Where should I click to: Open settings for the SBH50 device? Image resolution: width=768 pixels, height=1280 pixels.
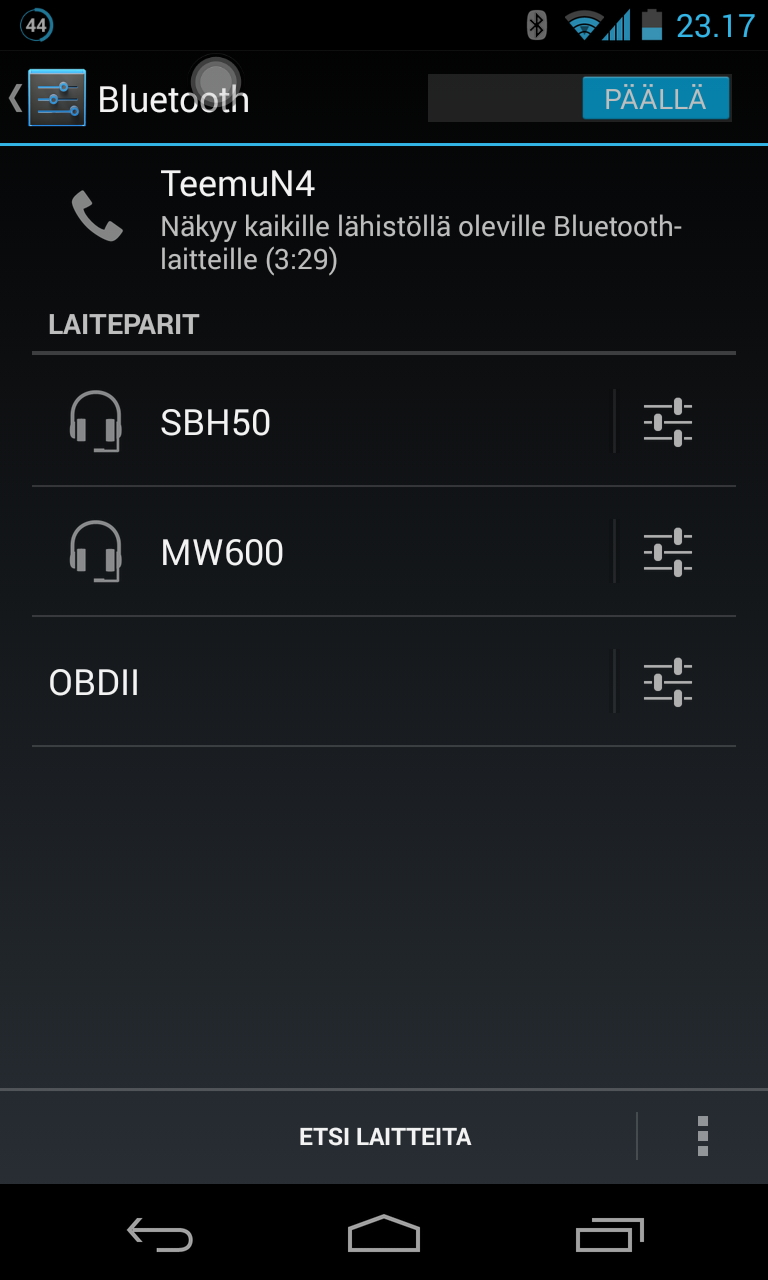pos(668,423)
